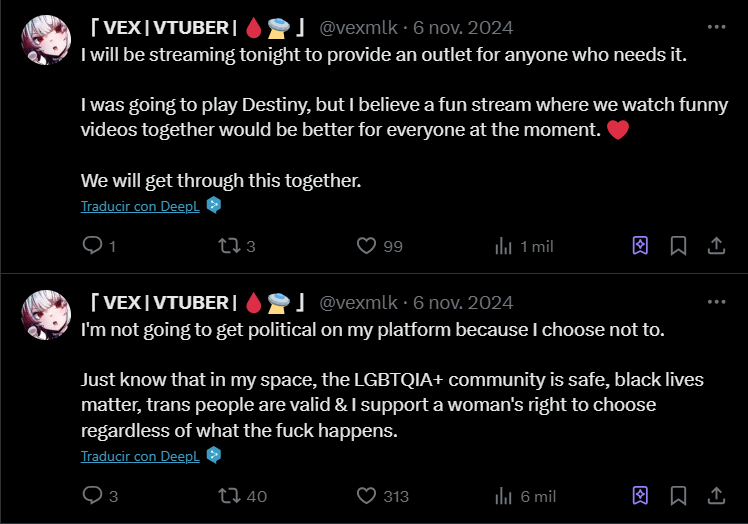Translate the streaming tonight post with DeepL

pyautogui.click(x=141, y=206)
